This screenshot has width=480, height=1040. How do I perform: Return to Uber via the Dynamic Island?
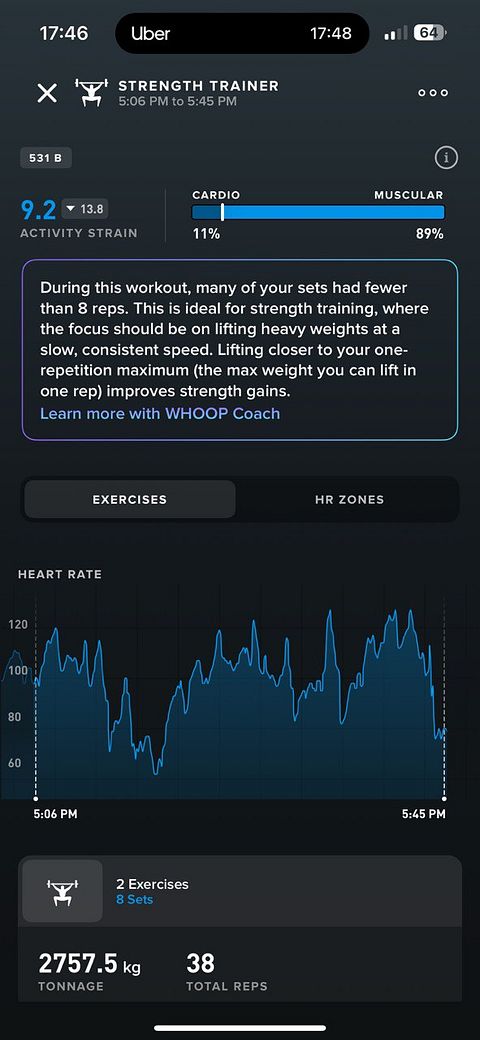click(242, 33)
